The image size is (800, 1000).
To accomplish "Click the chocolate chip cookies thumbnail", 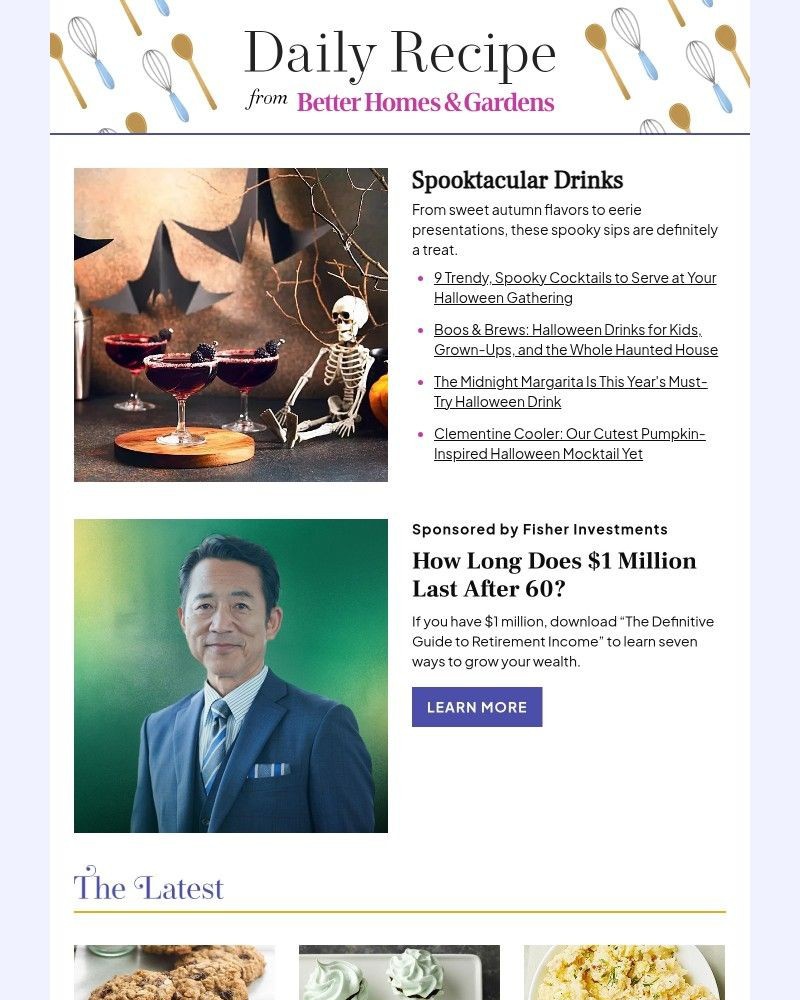I will 173,972.
